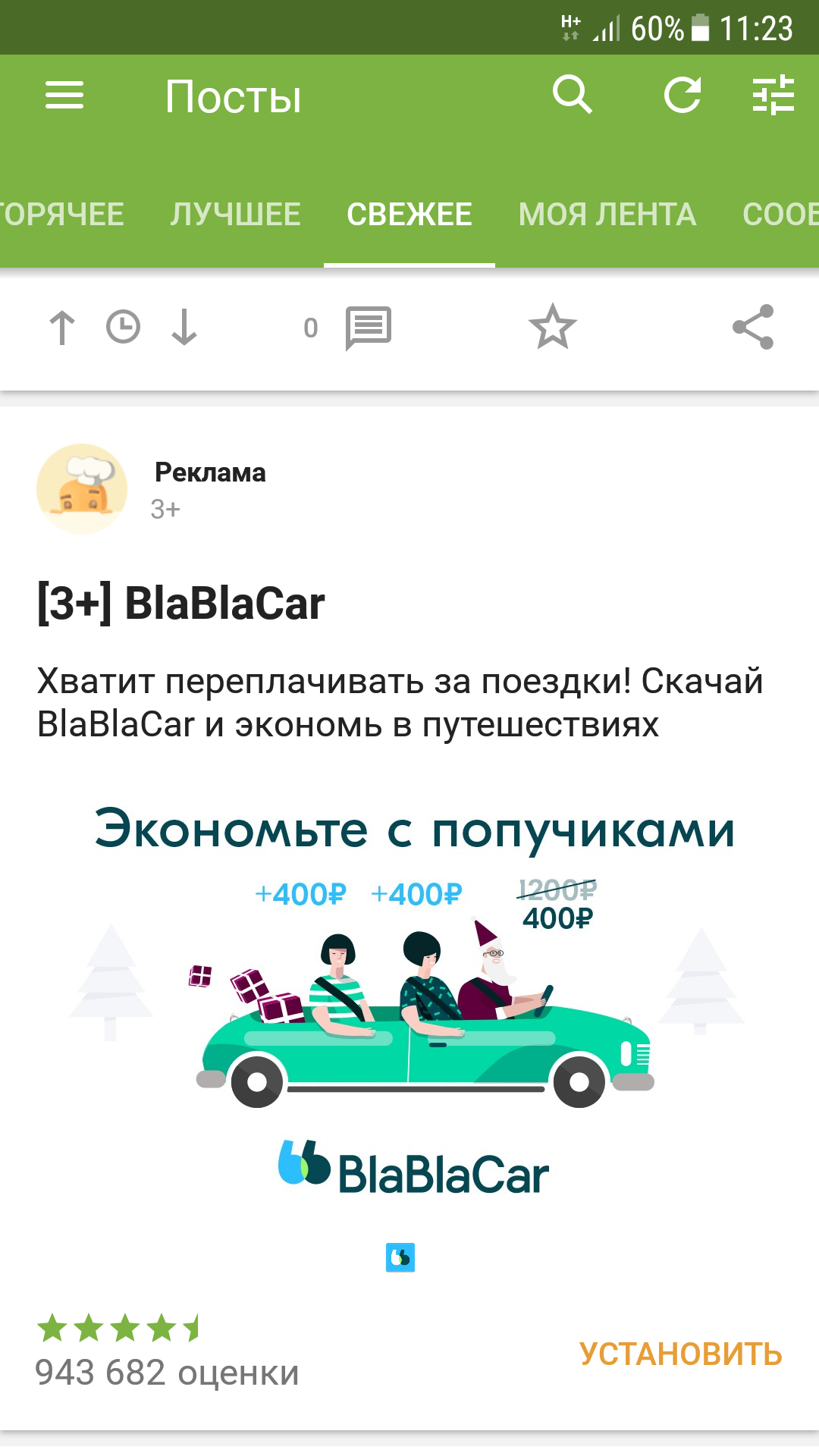Open the feed filter settings

click(773, 96)
